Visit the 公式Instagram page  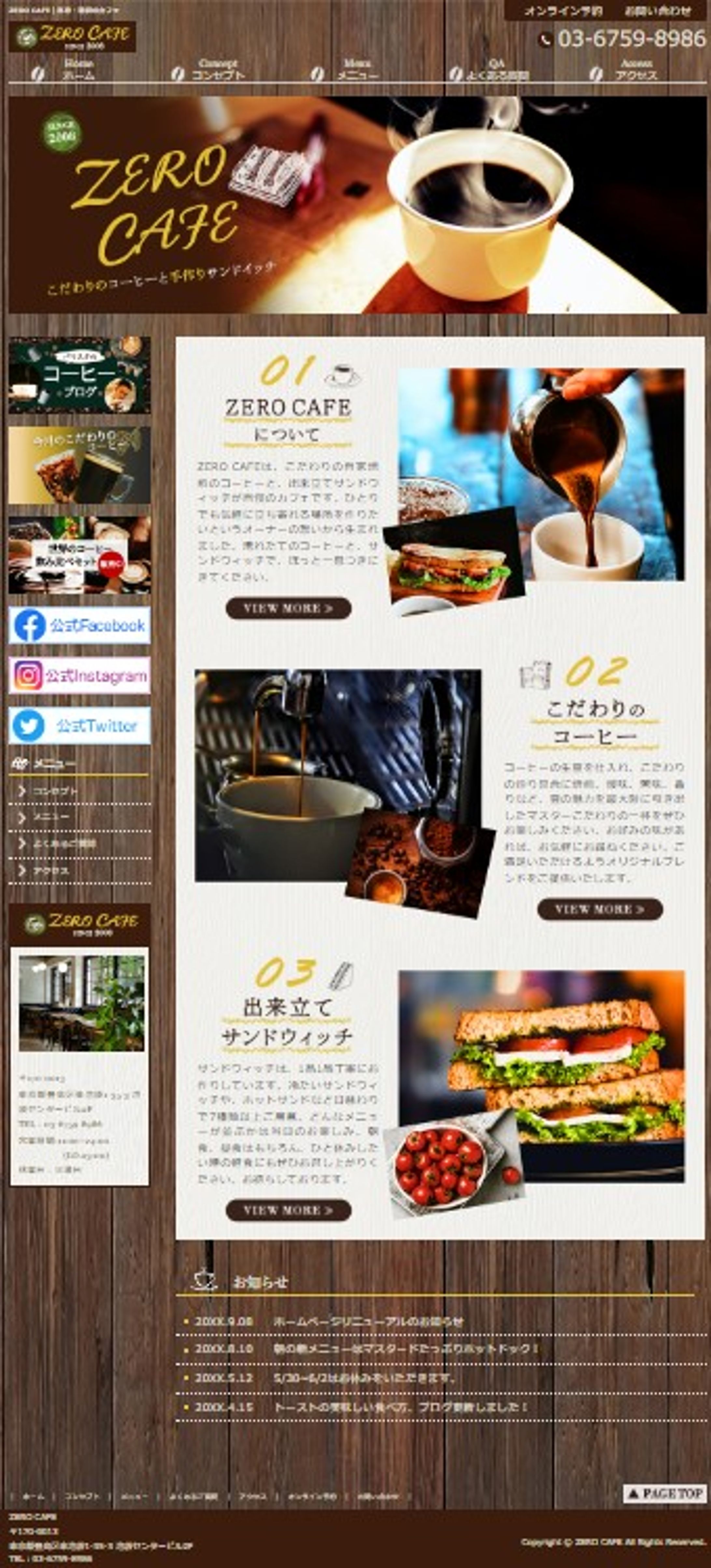coord(79,675)
